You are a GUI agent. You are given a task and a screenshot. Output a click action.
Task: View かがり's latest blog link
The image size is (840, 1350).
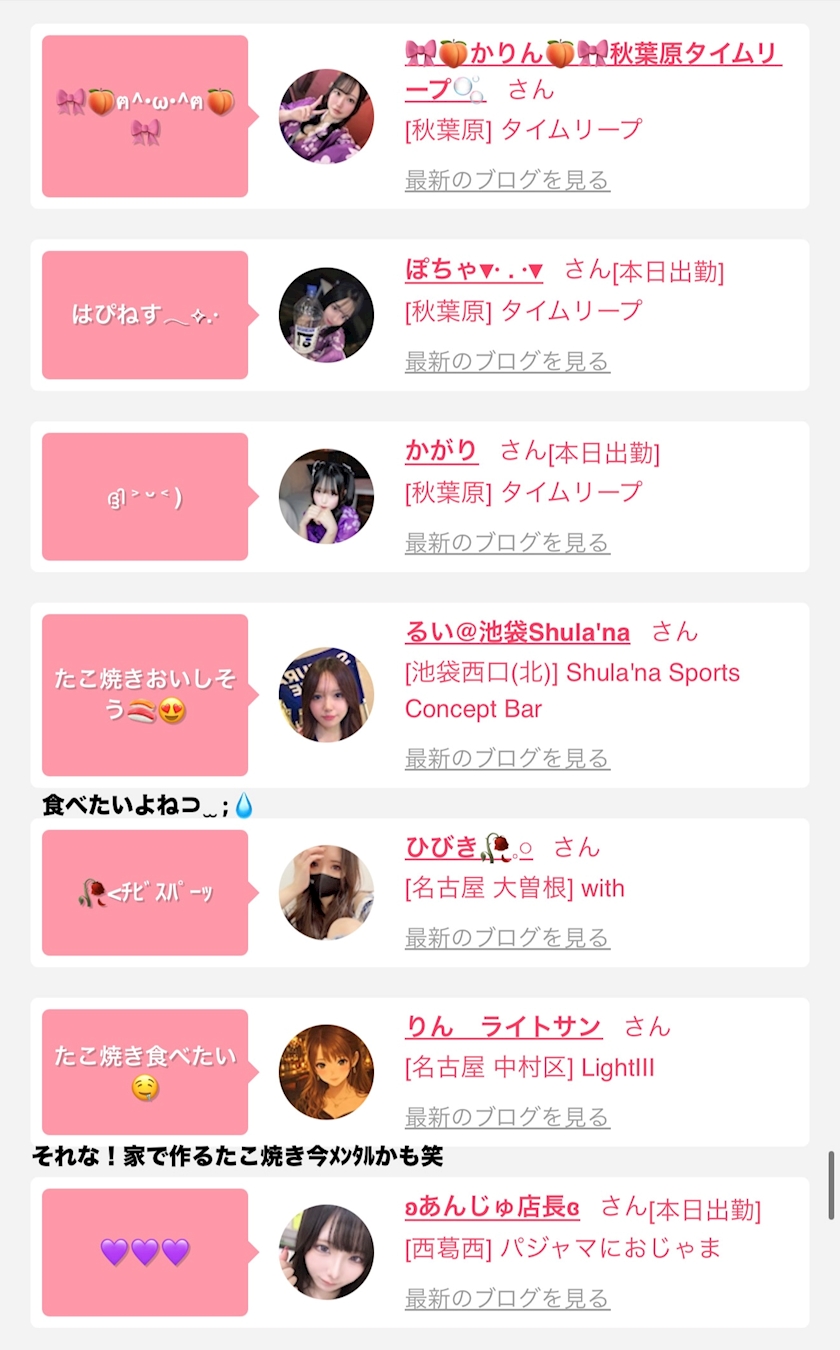pos(507,542)
